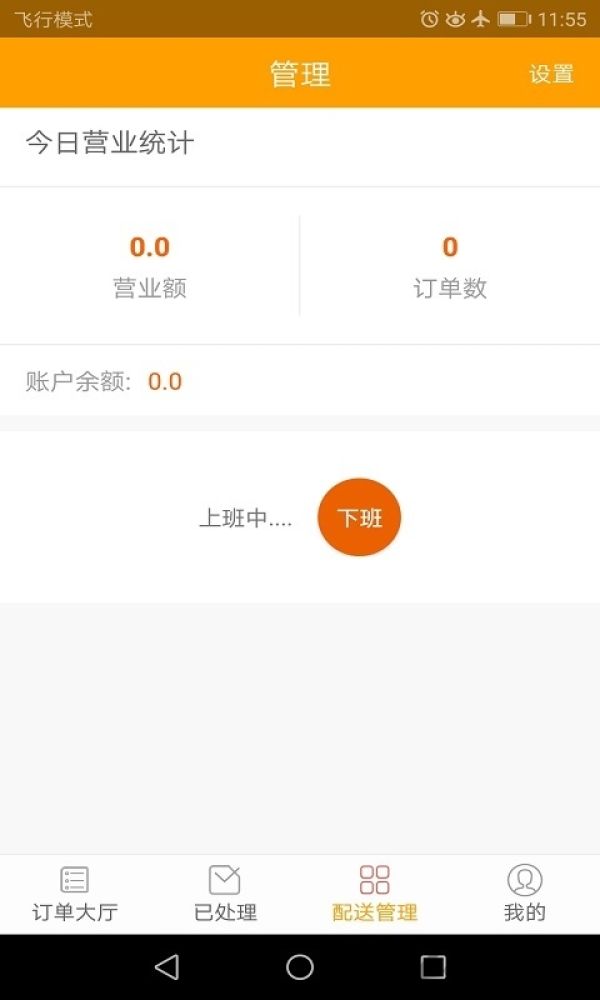This screenshot has width=600, height=1000.
Task: Go to the 我的 tab
Action: tap(525, 895)
